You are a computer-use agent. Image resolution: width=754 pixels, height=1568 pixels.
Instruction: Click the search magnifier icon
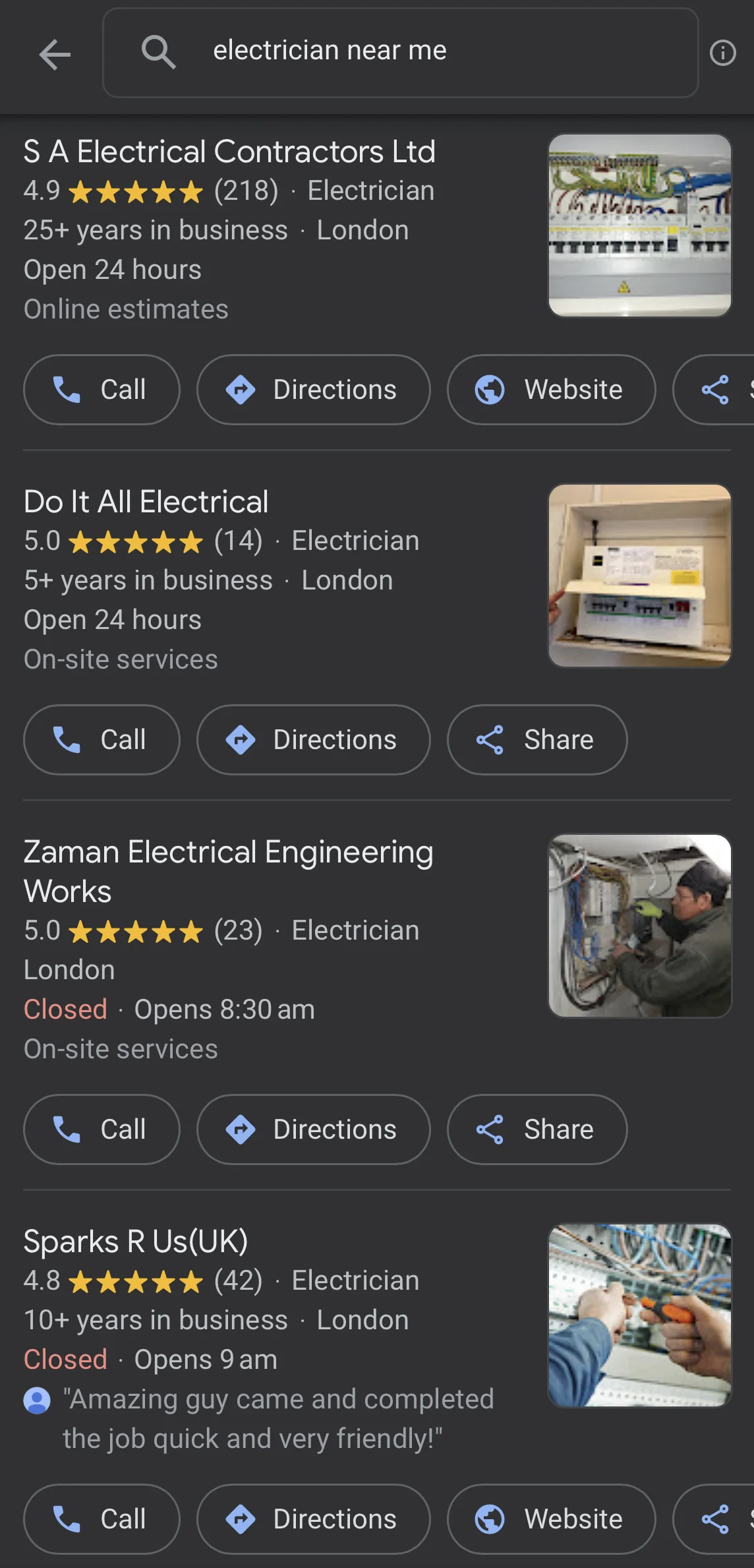click(157, 52)
